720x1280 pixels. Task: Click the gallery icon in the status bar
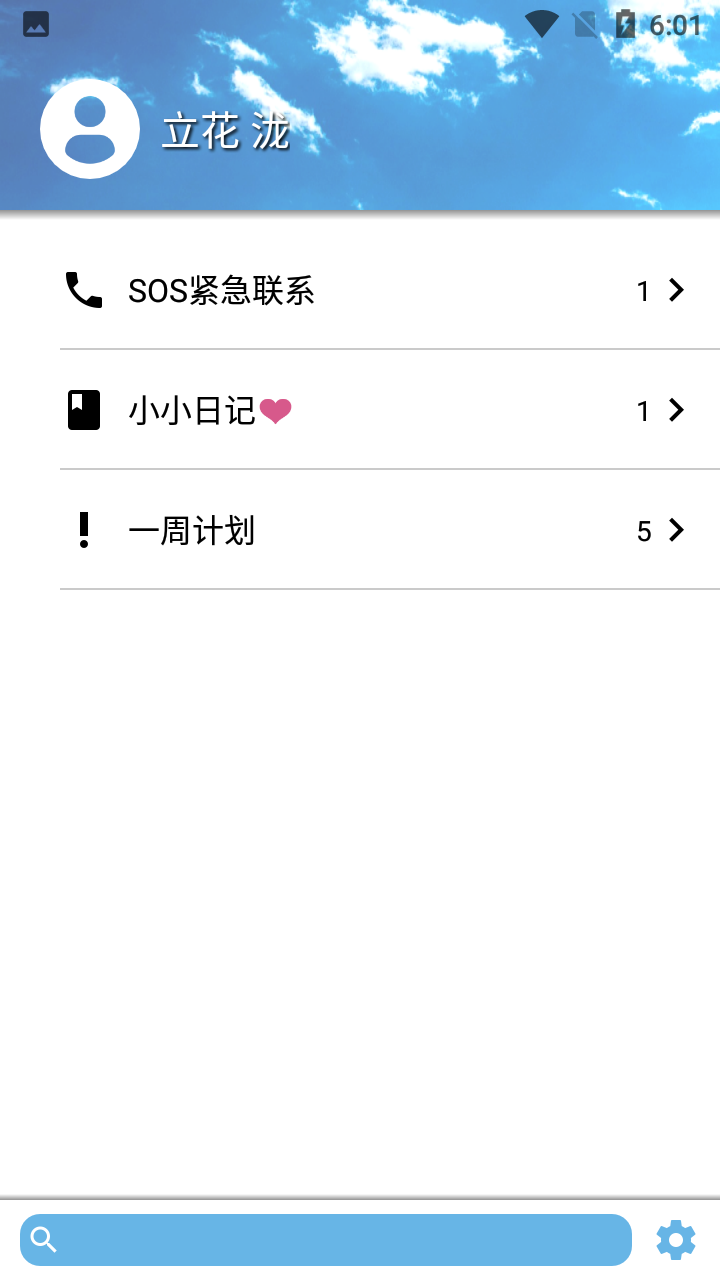point(35,24)
